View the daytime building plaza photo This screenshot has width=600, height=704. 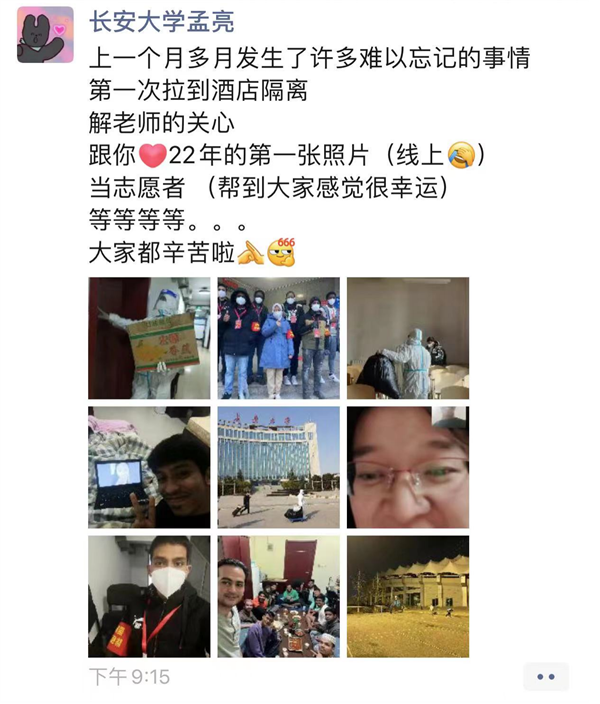pyautogui.click(x=279, y=467)
